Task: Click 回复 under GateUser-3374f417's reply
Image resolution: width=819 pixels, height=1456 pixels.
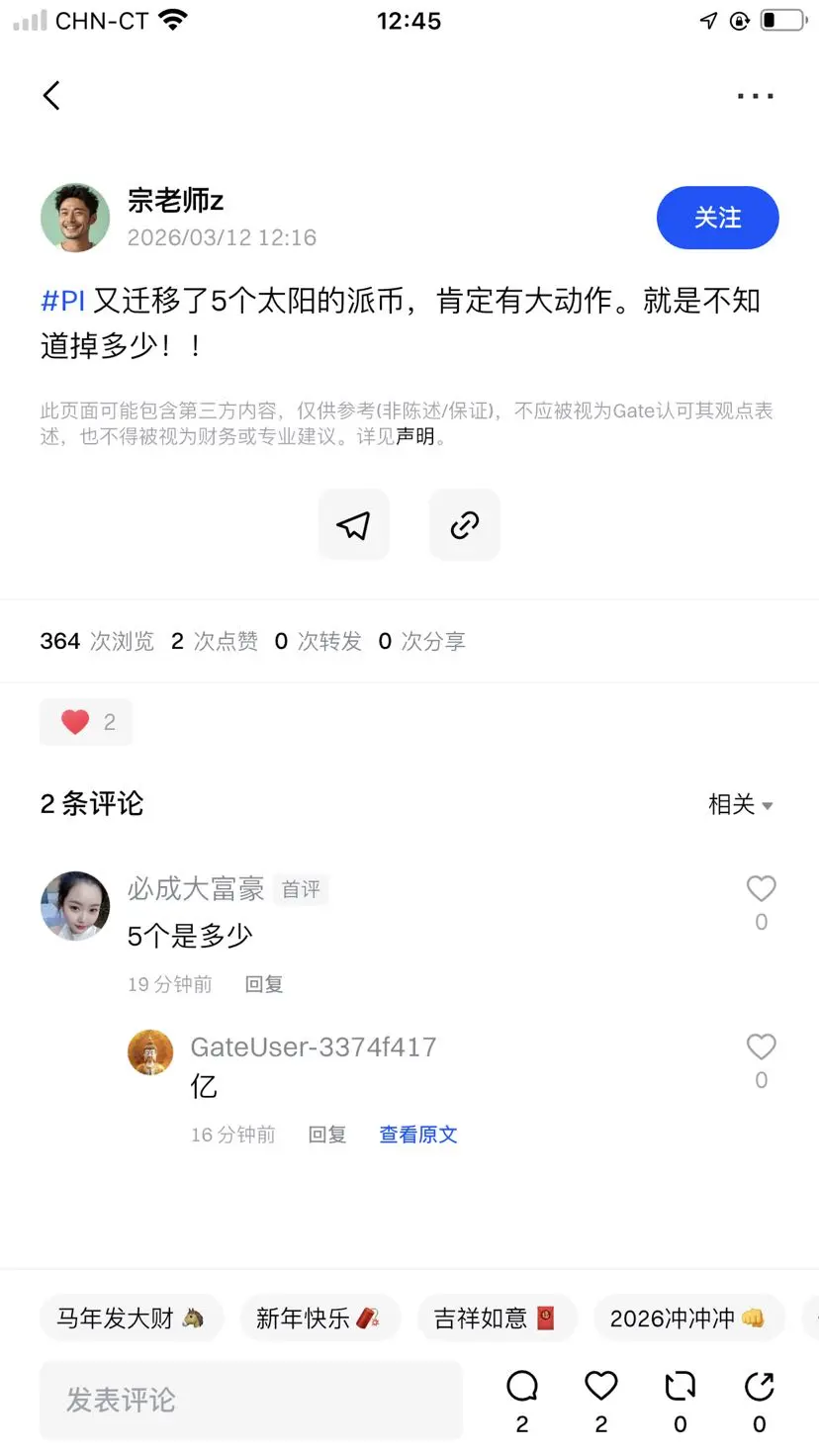Action: [x=326, y=1134]
